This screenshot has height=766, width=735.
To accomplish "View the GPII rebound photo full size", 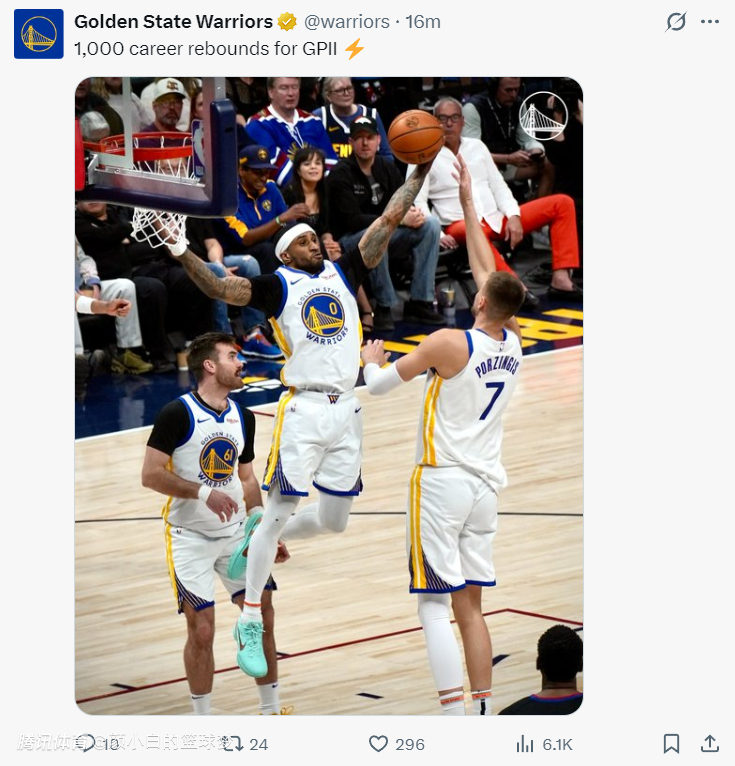I will coord(328,395).
